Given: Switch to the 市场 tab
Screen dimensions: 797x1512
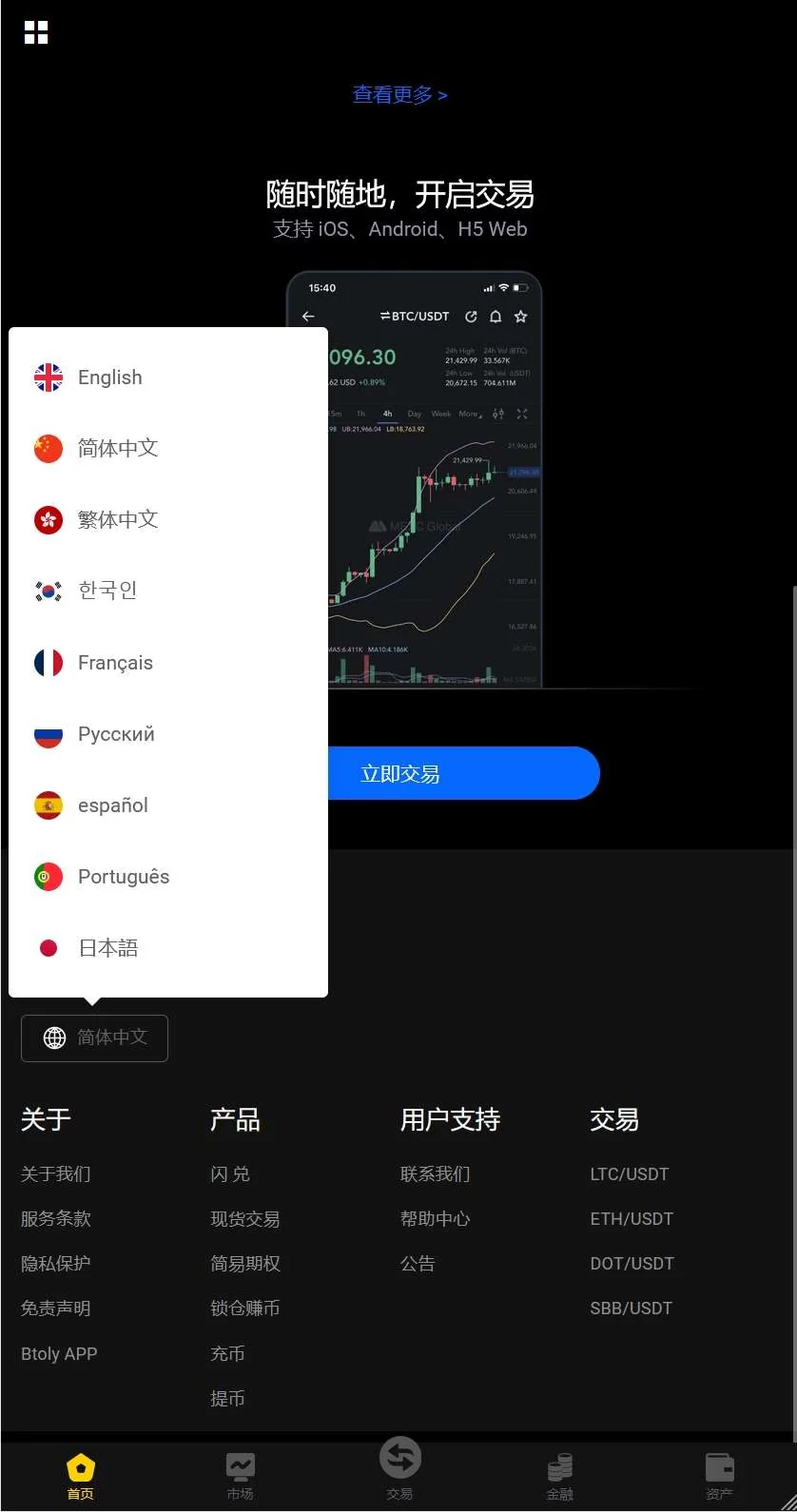Looking at the screenshot, I should pos(240,1476).
